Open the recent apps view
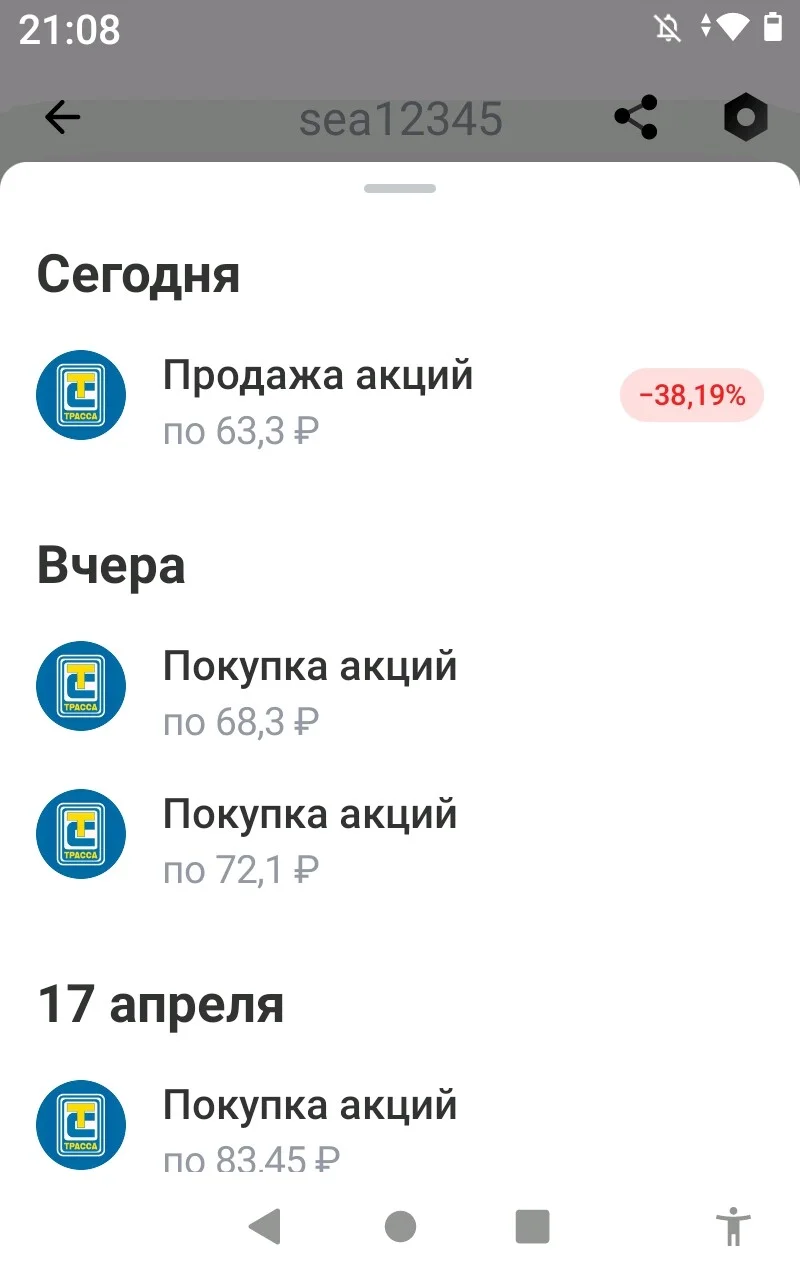800x1280 pixels. click(x=532, y=1226)
